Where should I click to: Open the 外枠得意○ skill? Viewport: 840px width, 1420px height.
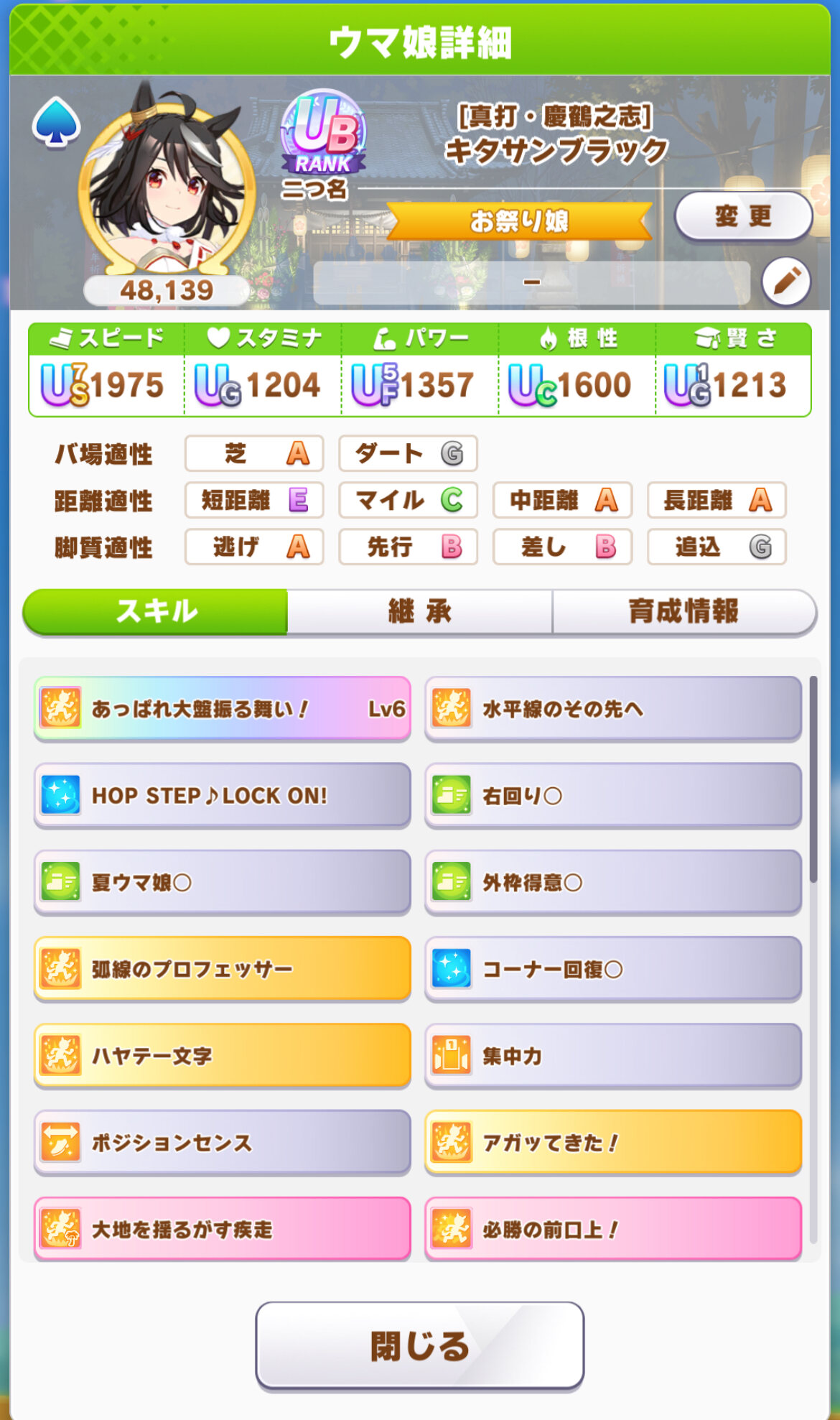click(x=613, y=882)
